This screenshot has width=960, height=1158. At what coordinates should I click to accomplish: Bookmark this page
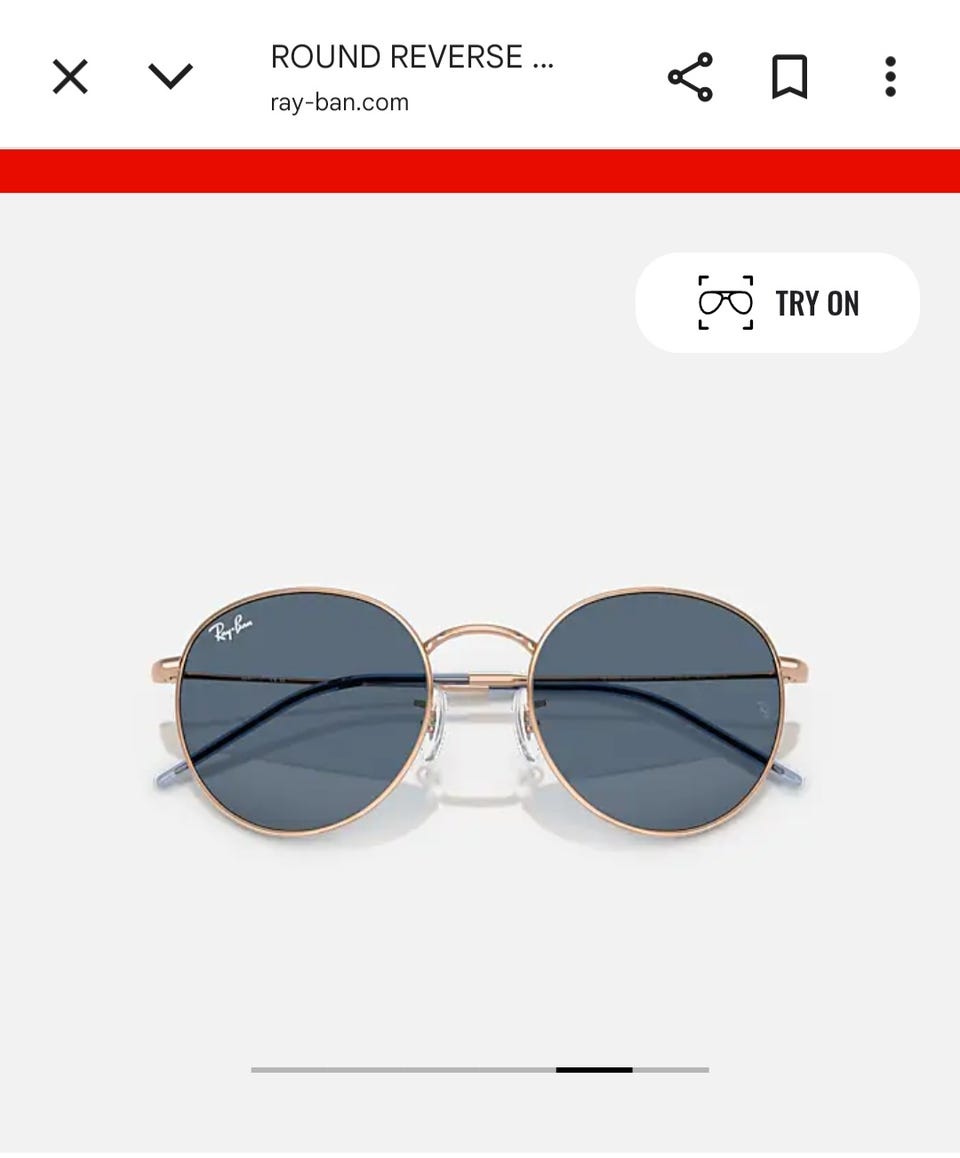click(x=790, y=77)
